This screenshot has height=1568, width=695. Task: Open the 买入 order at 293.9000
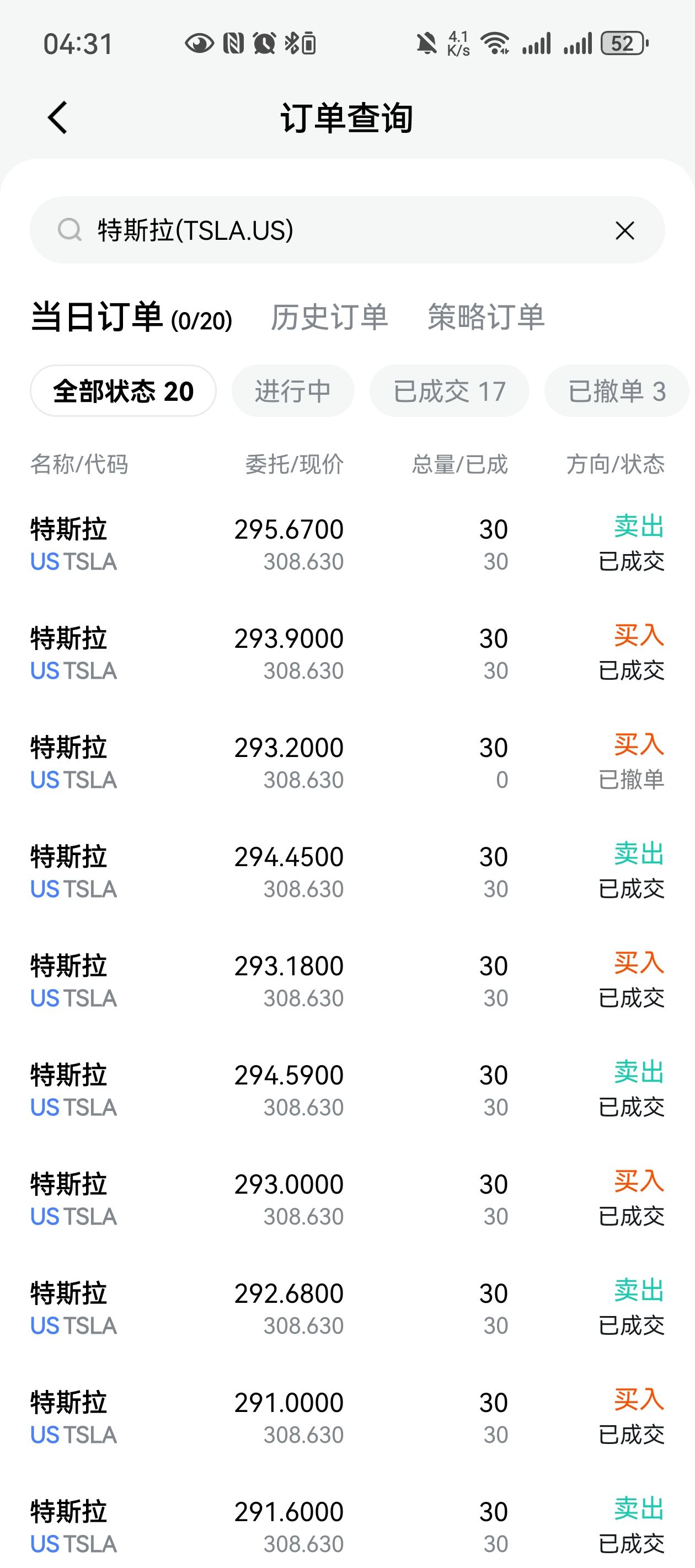point(347,654)
